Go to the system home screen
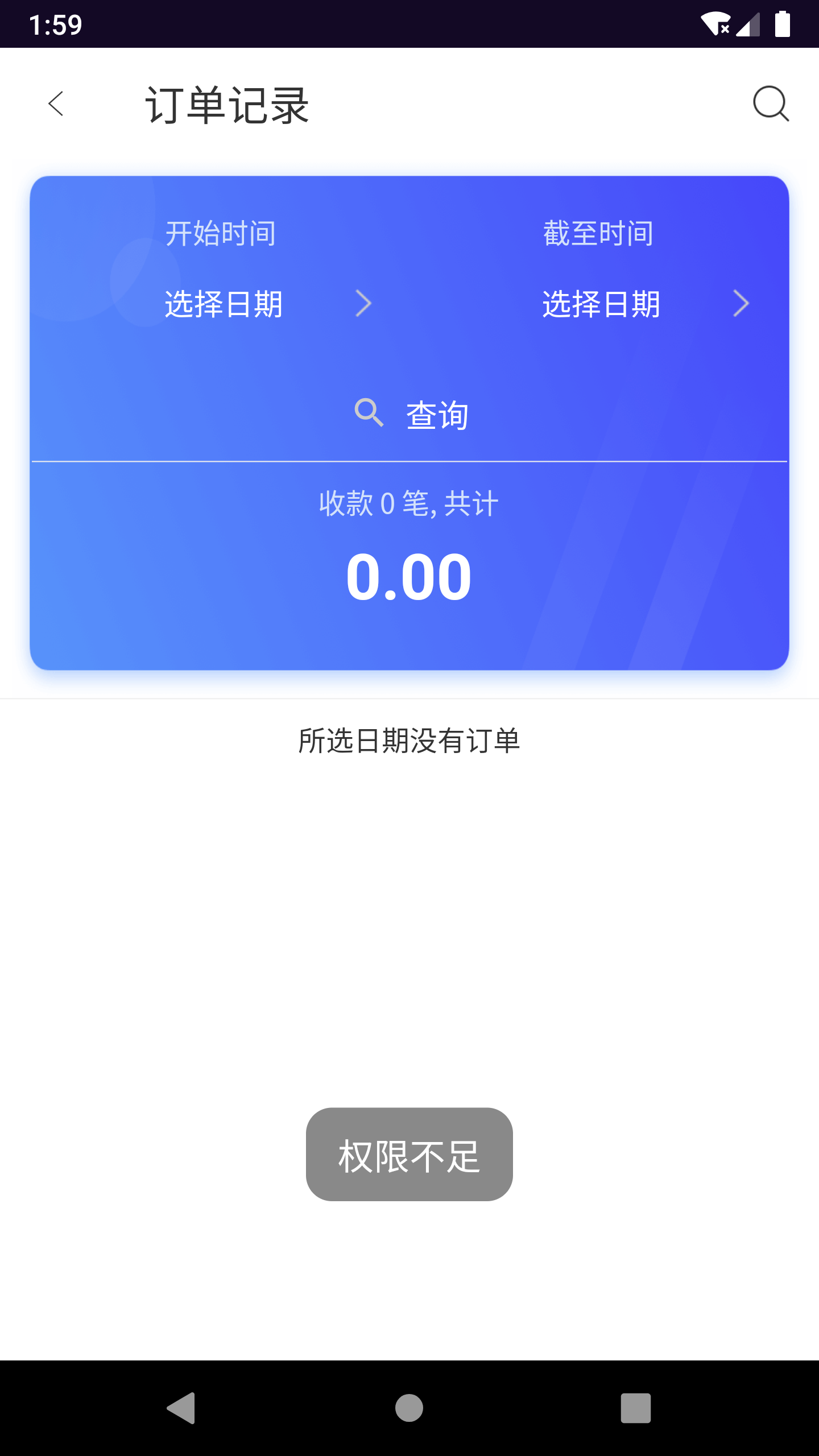819x1456 pixels. (x=409, y=1408)
